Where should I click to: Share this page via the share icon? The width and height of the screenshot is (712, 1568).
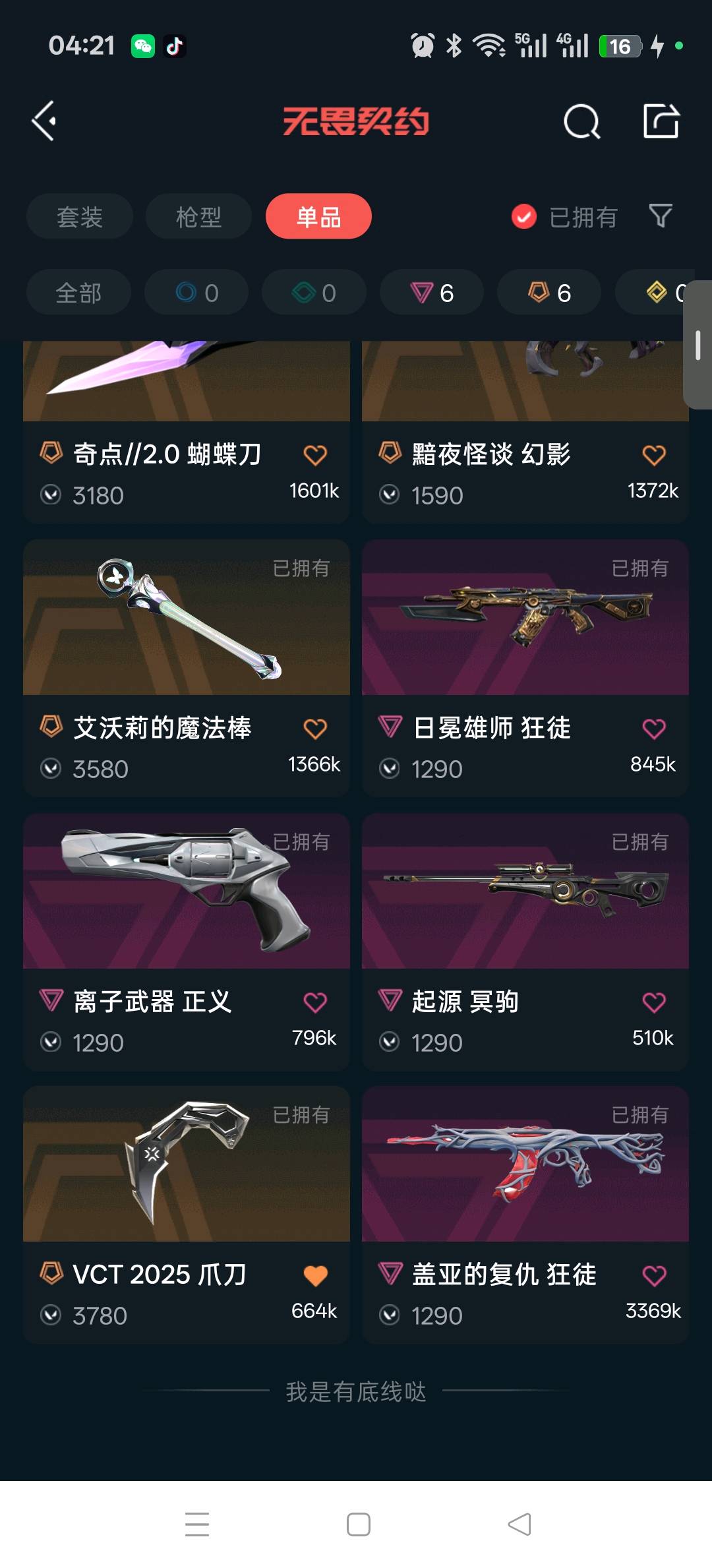661,121
